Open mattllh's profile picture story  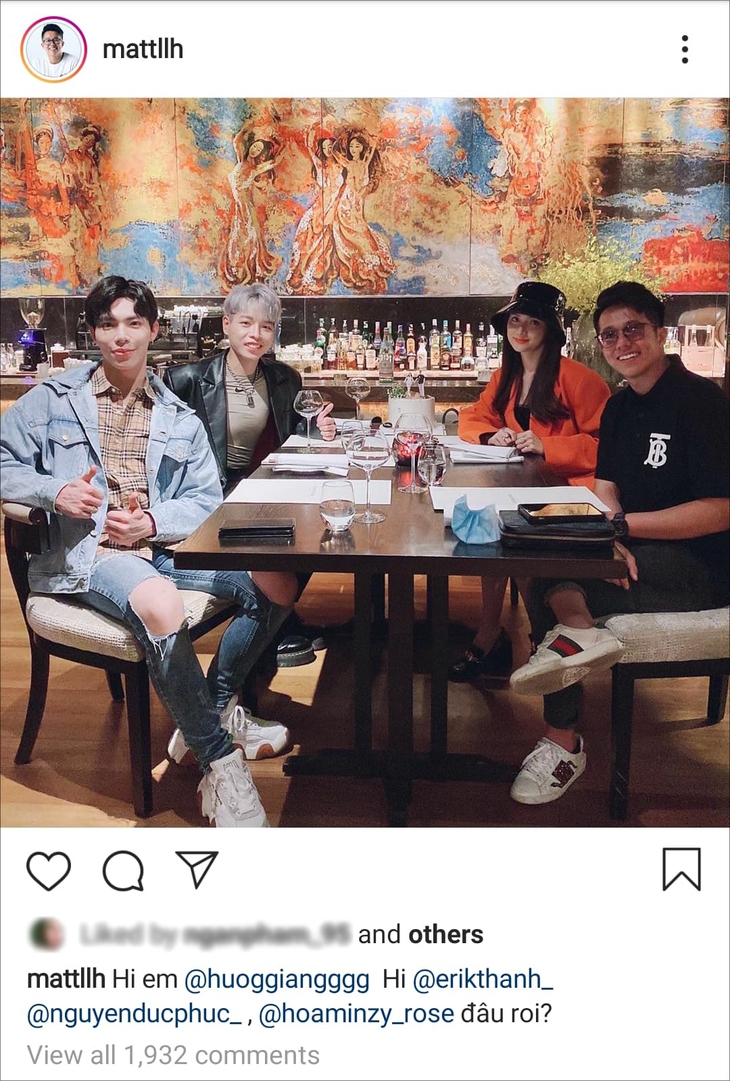coord(53,49)
